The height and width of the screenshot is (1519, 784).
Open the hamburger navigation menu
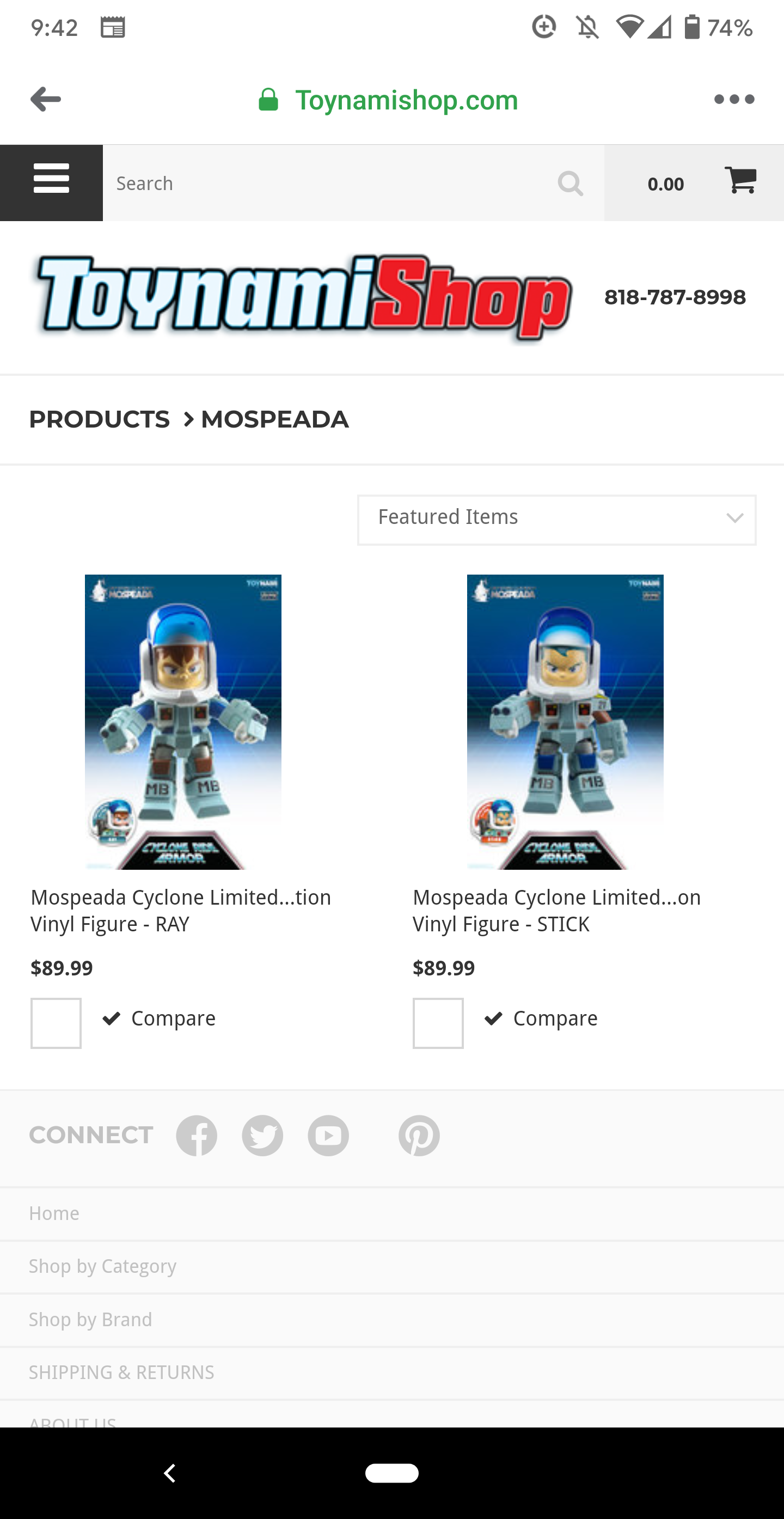[51, 183]
